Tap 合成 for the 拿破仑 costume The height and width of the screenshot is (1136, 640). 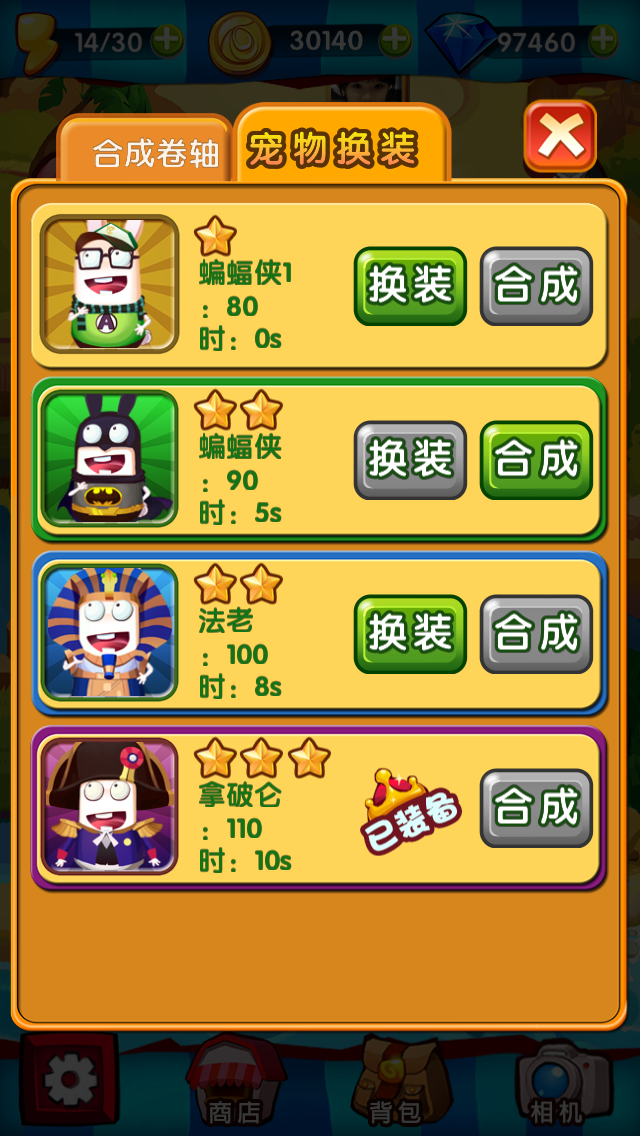tap(536, 808)
